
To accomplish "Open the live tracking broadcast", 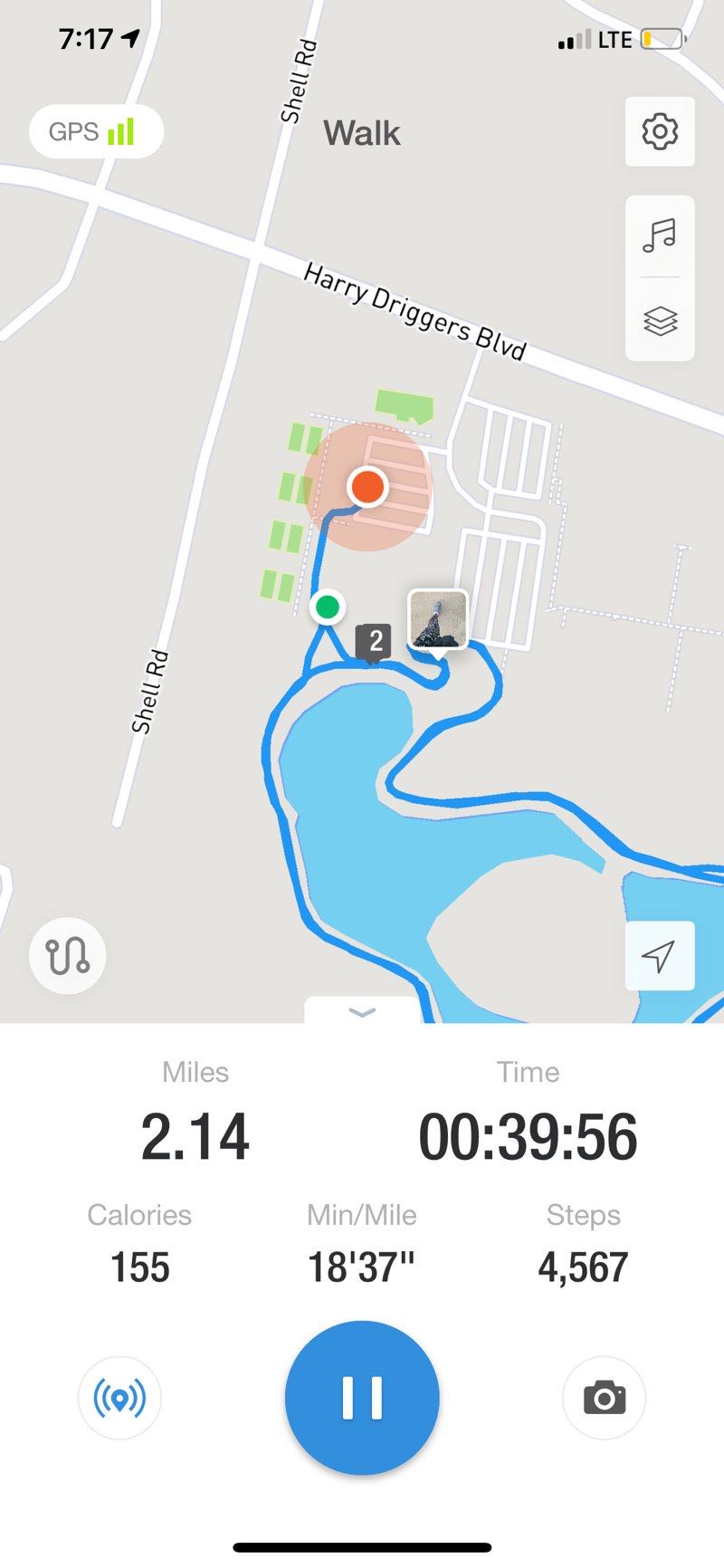I will pyautogui.click(x=119, y=1398).
